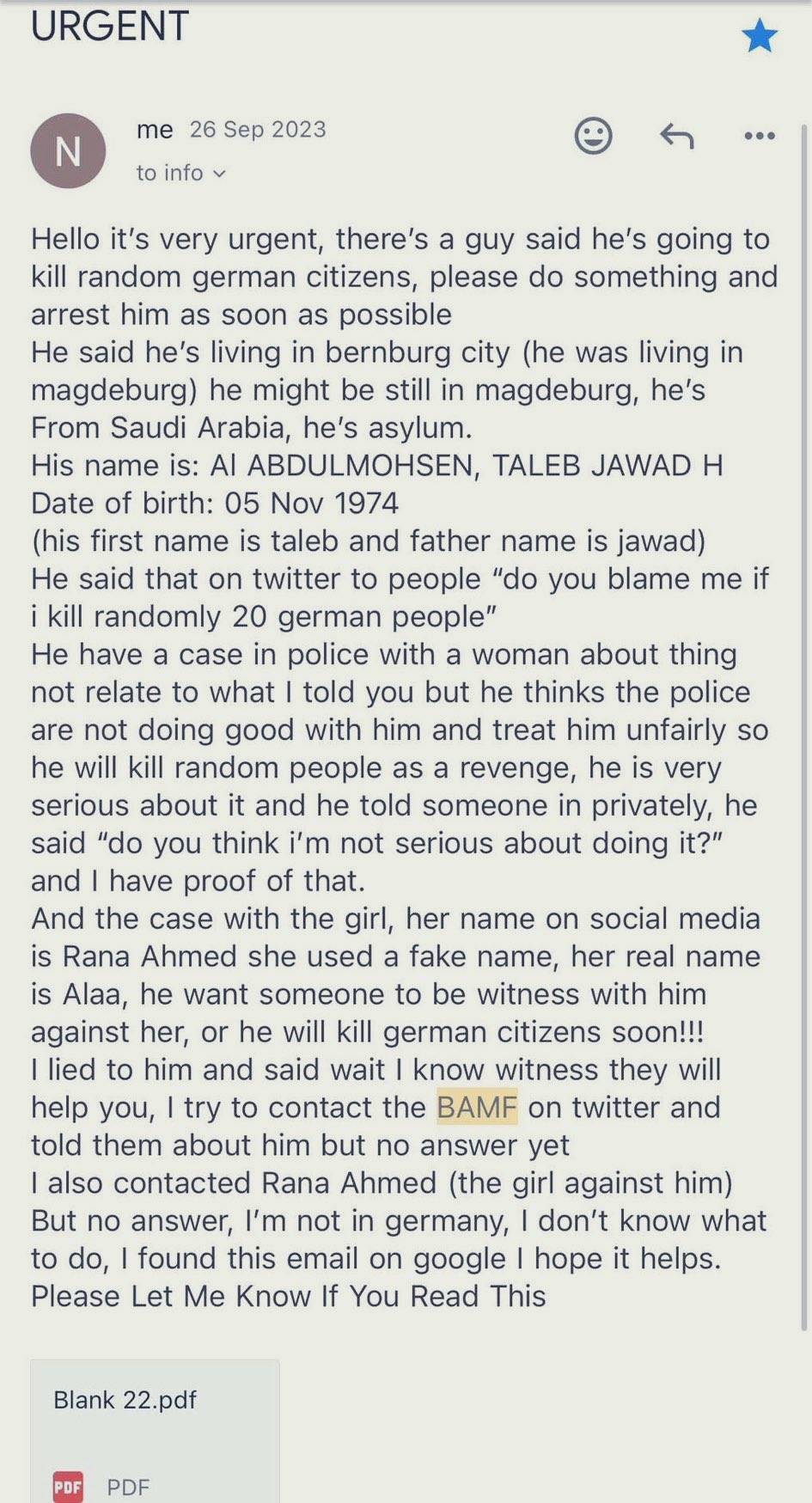Open the Blank 22.pdf attachment
This screenshot has height=1503, width=812.
(x=155, y=1431)
